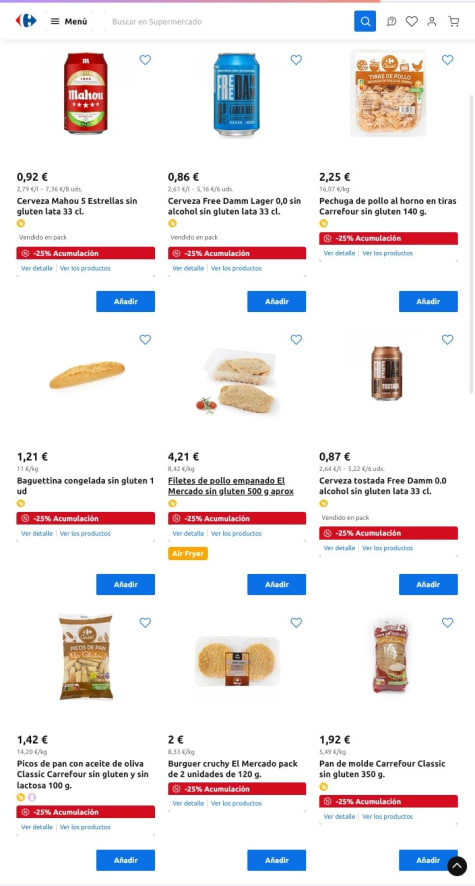The height and width of the screenshot is (886, 475).
Task: View promotion details for Cerveza tostada Free Damm
Action: click(x=339, y=548)
